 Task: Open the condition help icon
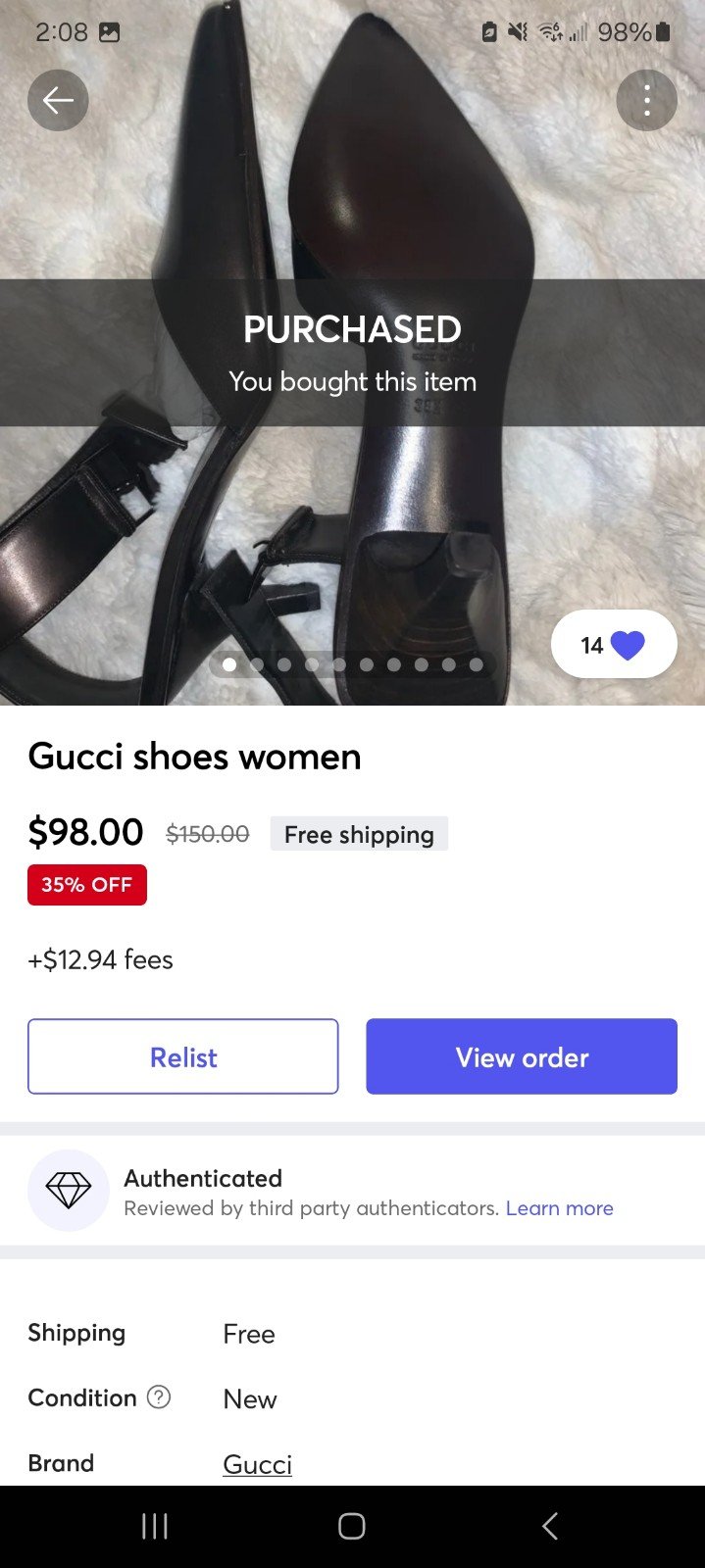pos(159,1397)
